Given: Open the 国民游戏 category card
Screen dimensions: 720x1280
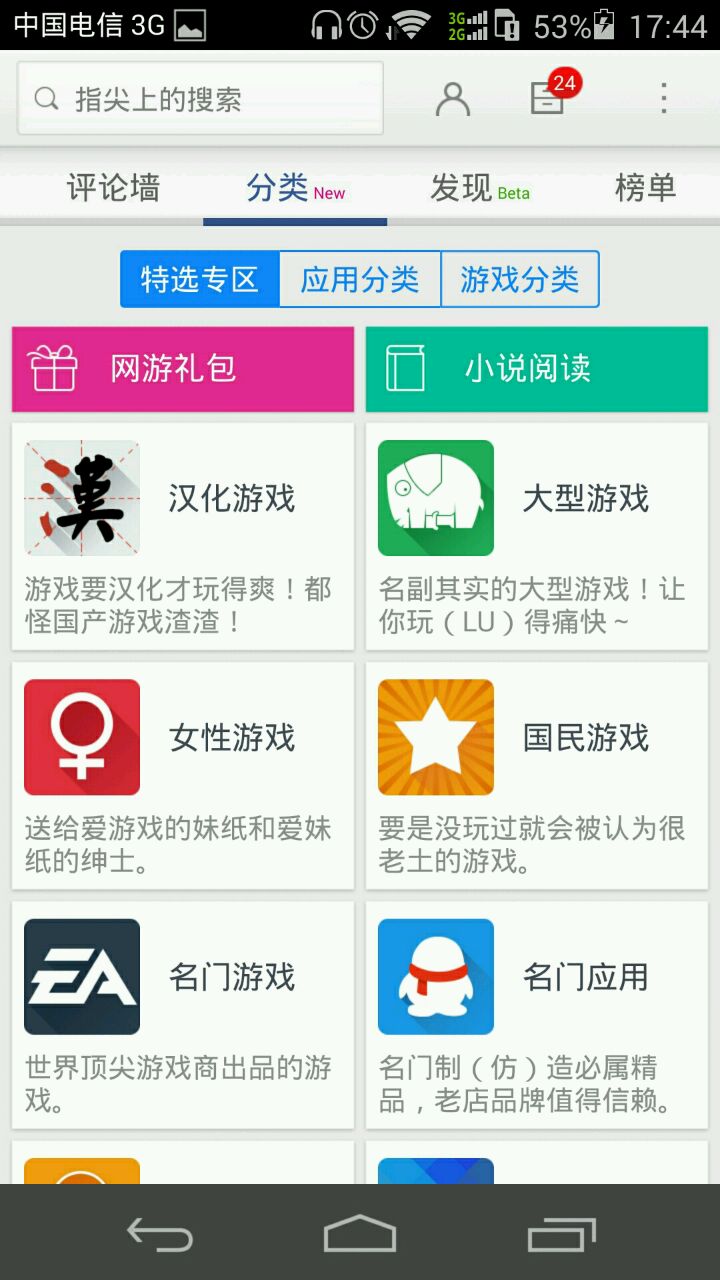Looking at the screenshot, I should (537, 775).
